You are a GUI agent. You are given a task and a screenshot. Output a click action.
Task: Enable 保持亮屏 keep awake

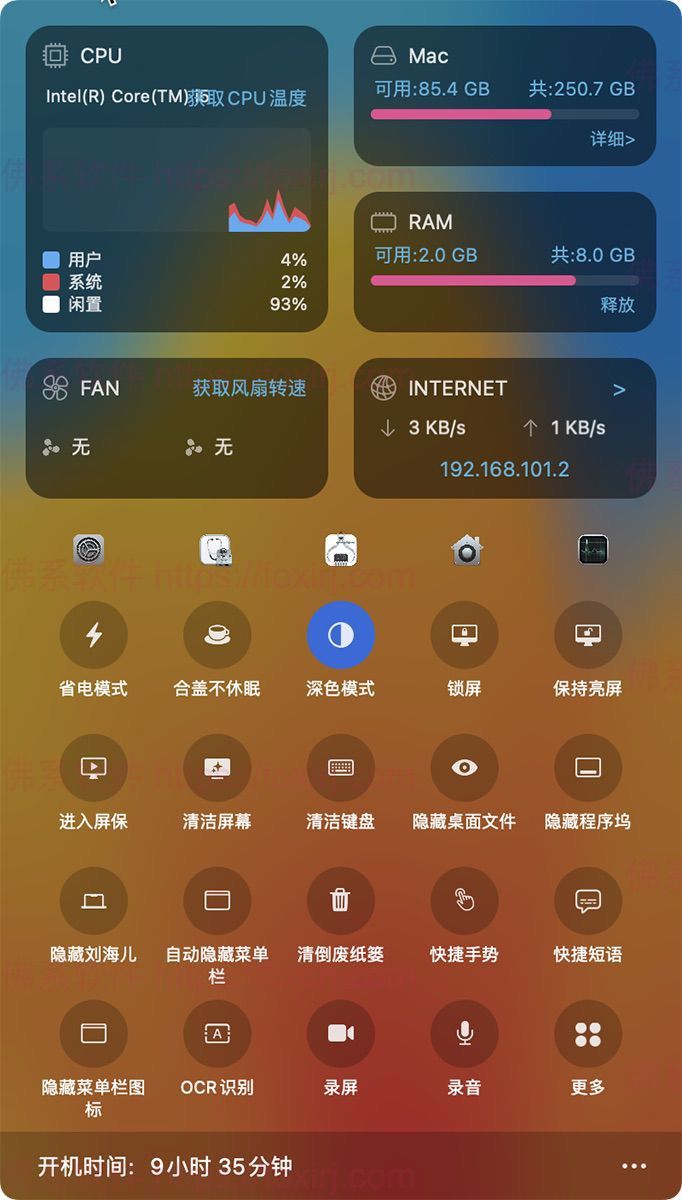588,635
